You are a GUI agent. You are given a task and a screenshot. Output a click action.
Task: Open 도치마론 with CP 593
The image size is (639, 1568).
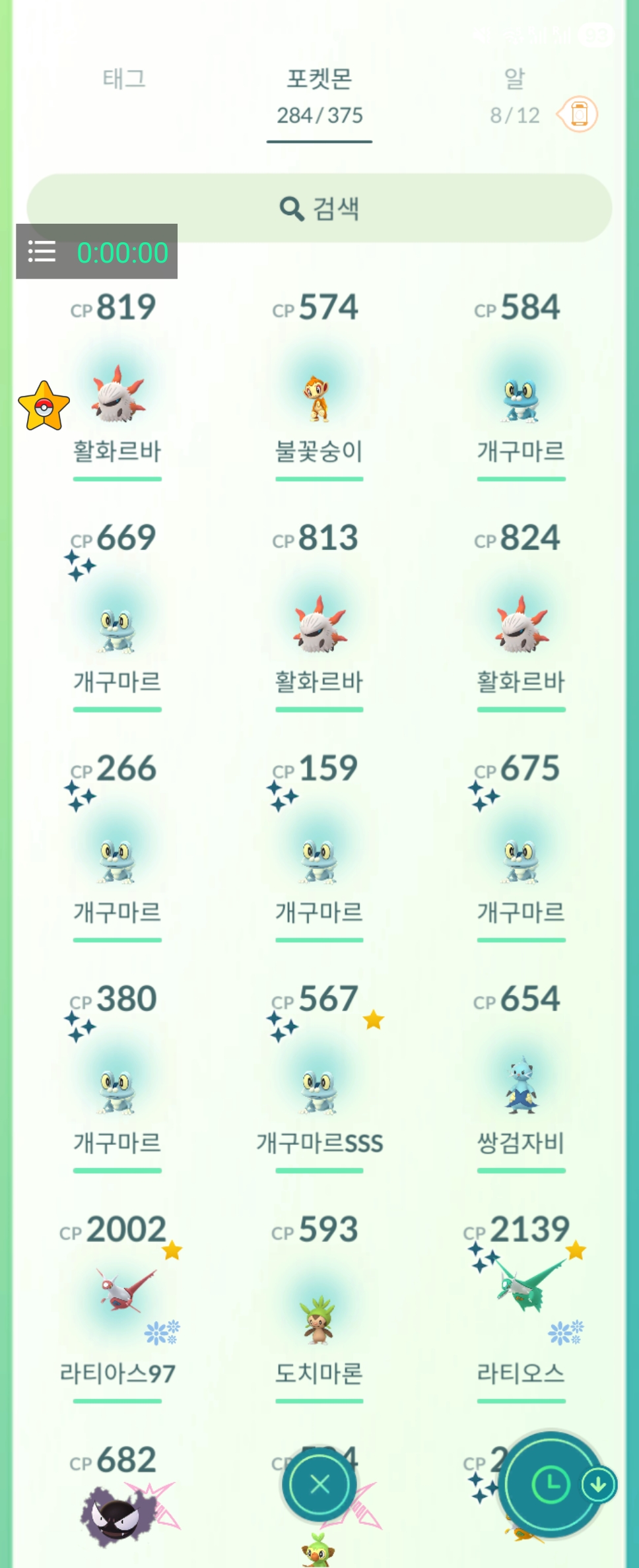click(319, 1309)
